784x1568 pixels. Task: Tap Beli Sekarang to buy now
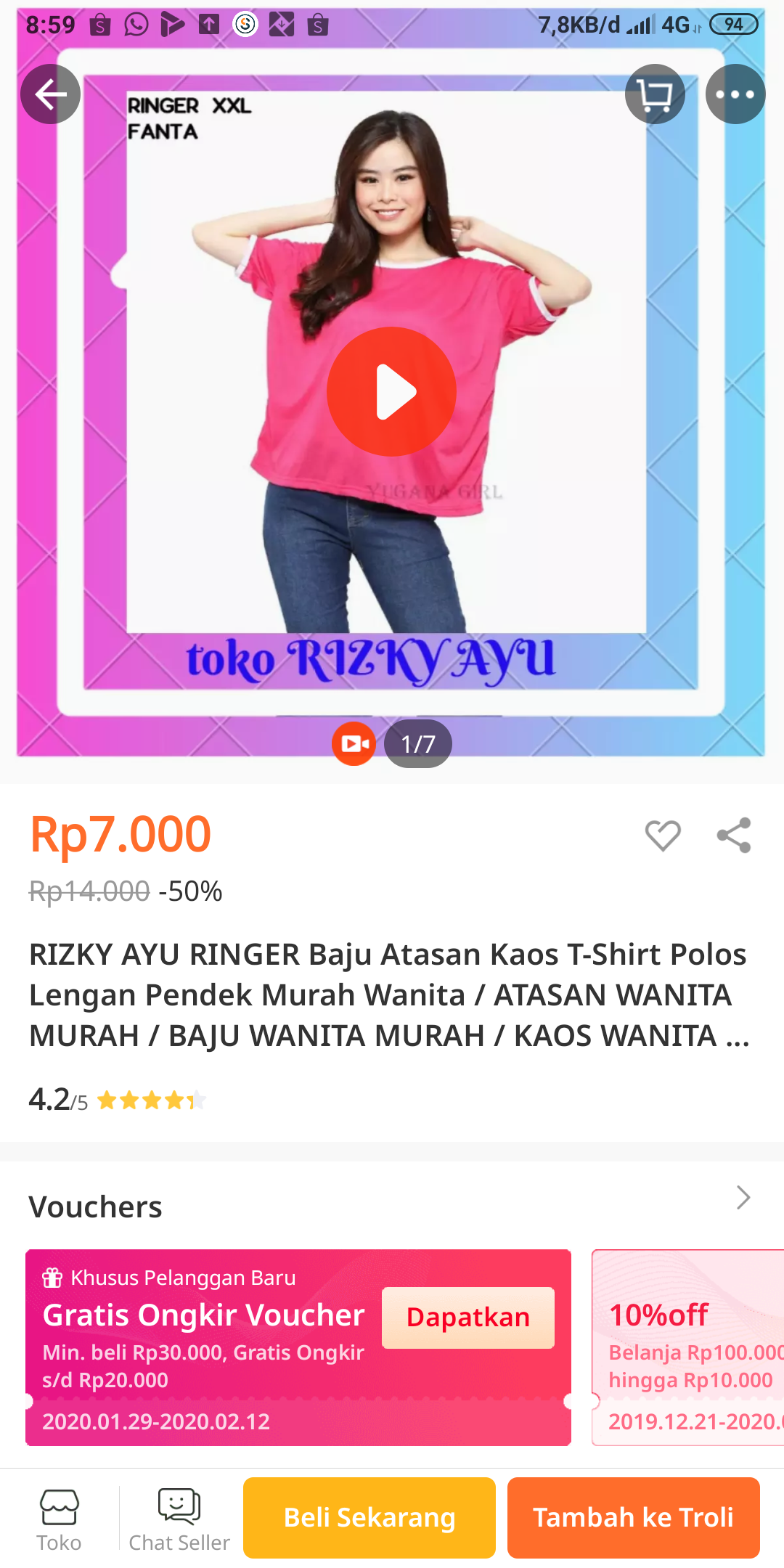pyautogui.click(x=369, y=1518)
